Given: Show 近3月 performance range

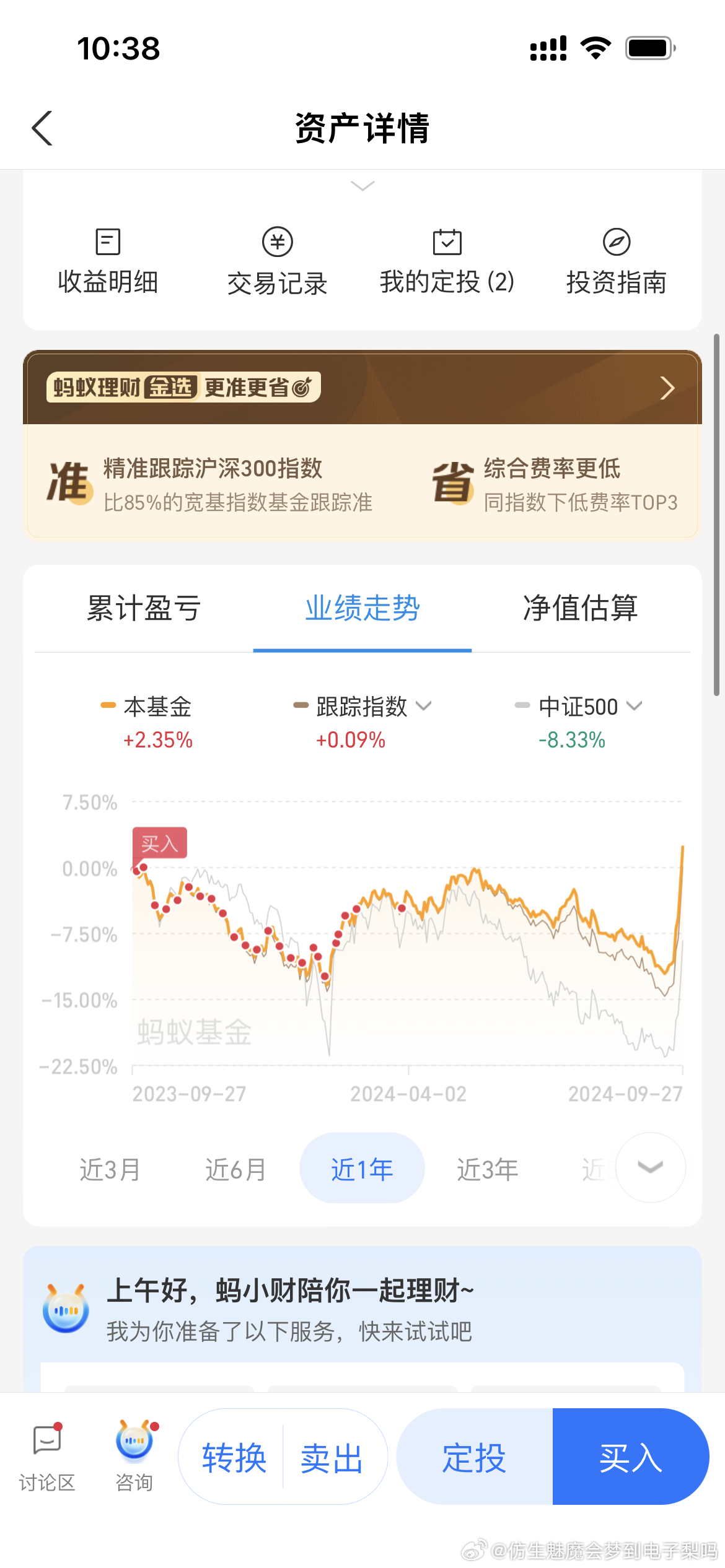Looking at the screenshot, I should [x=110, y=1169].
